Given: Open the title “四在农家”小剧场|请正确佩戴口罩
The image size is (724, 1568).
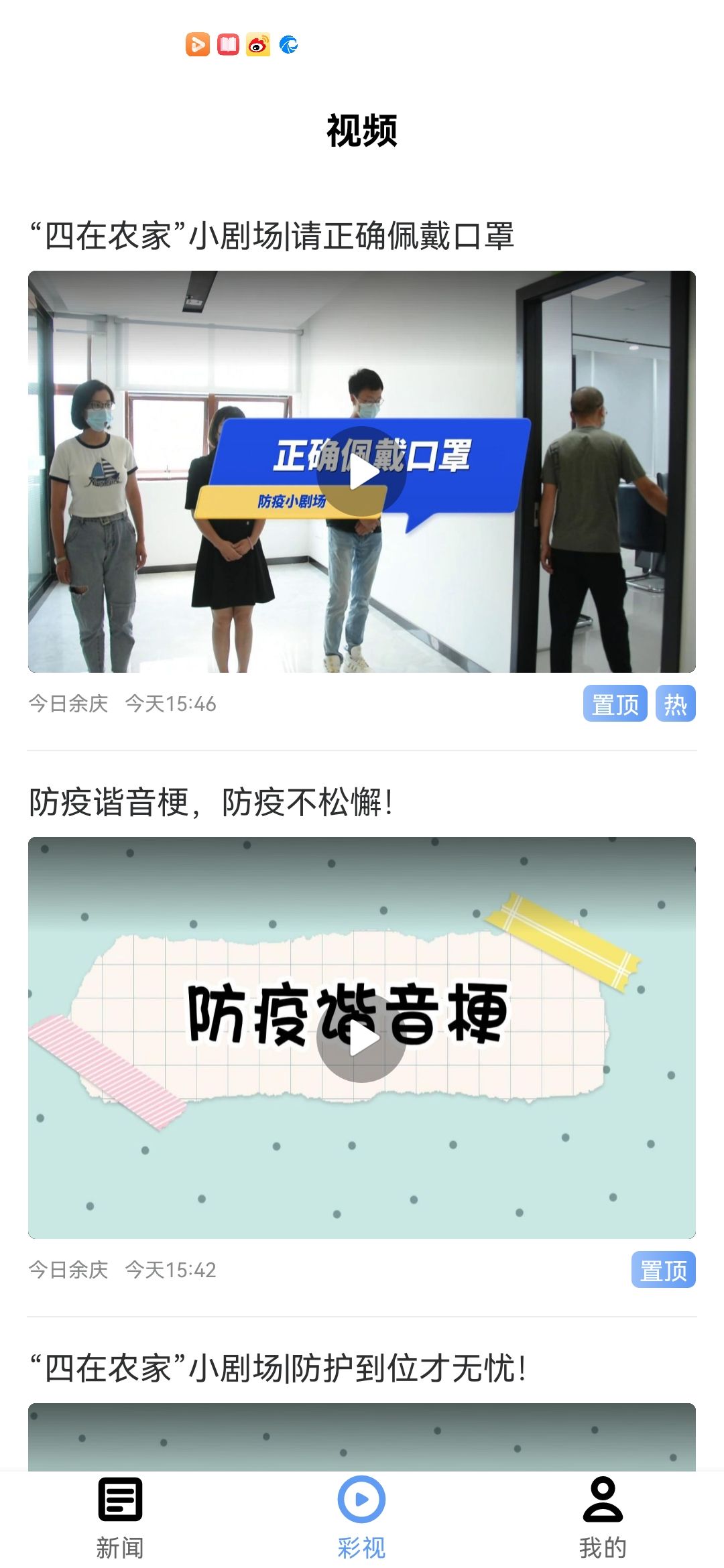Looking at the screenshot, I should coord(271,236).
